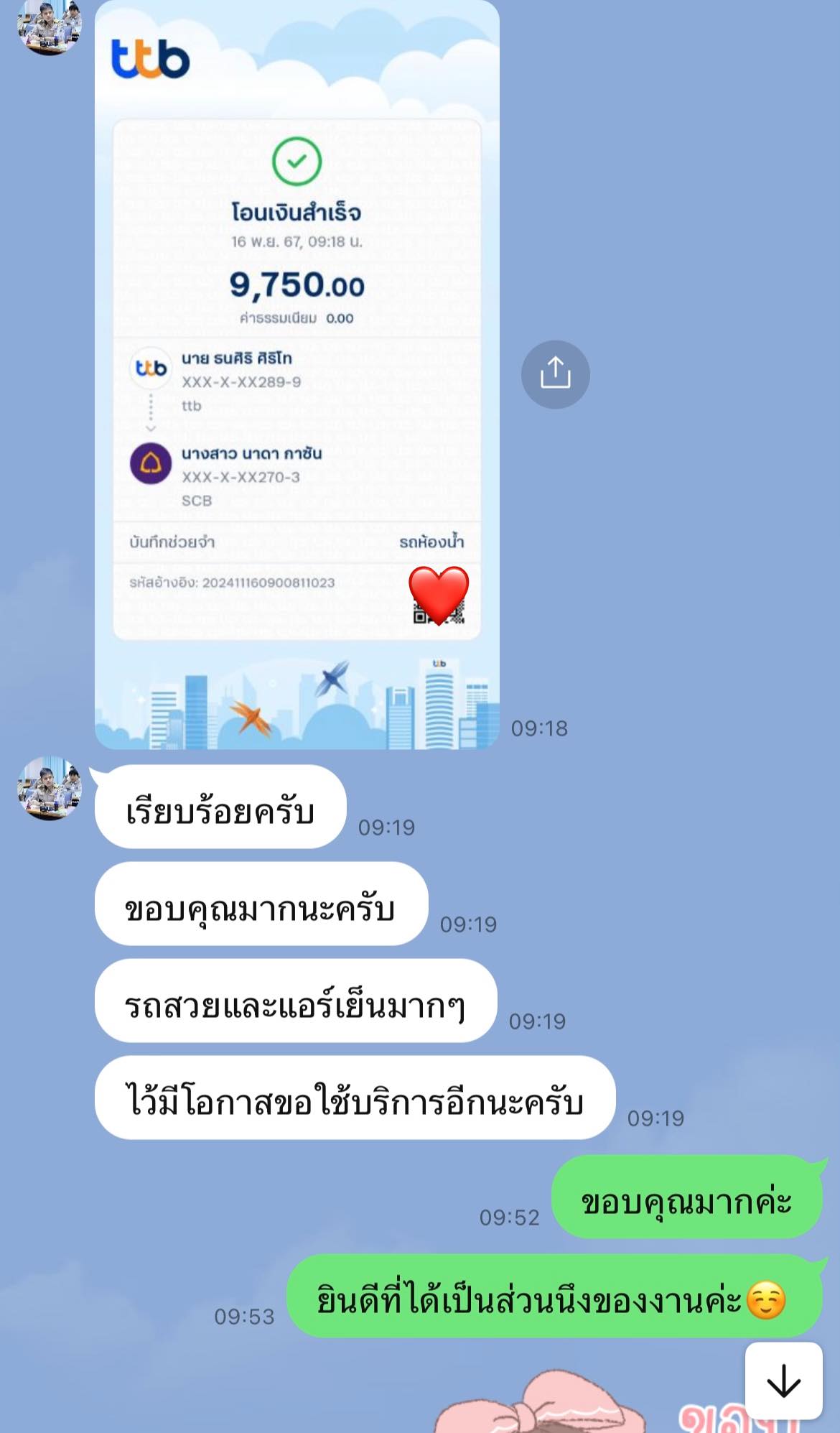The height and width of the screenshot is (1433, 840).
Task: Jump to latest messages with down arrow
Action: (x=783, y=1380)
